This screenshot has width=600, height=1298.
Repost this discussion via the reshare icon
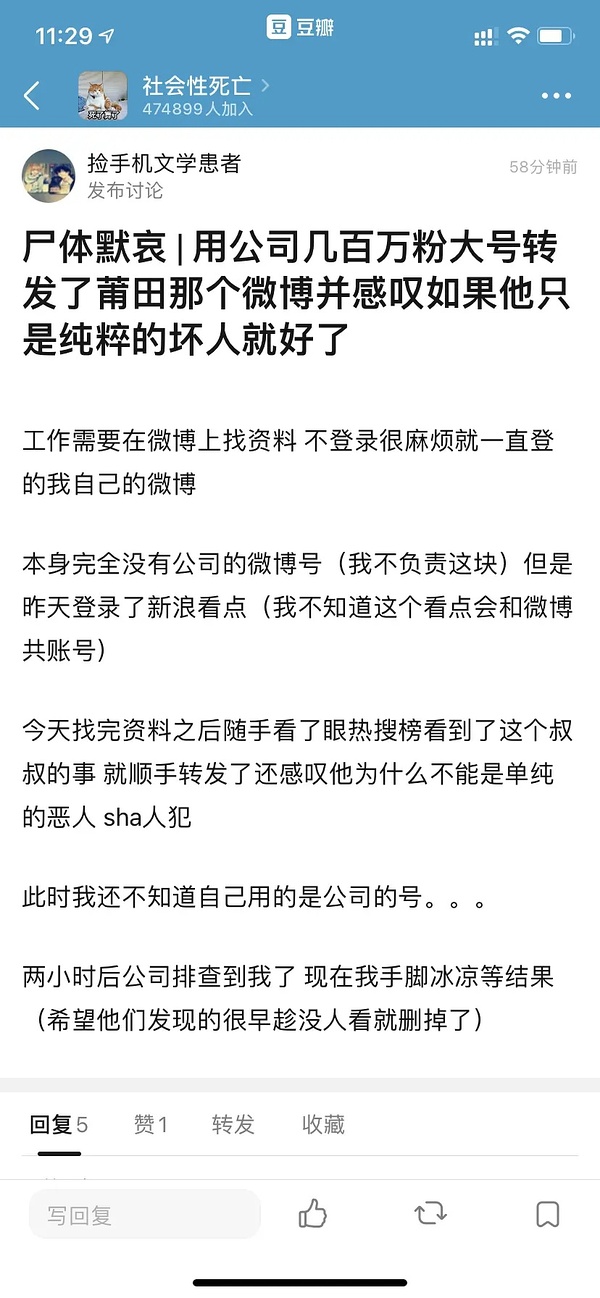click(430, 1214)
